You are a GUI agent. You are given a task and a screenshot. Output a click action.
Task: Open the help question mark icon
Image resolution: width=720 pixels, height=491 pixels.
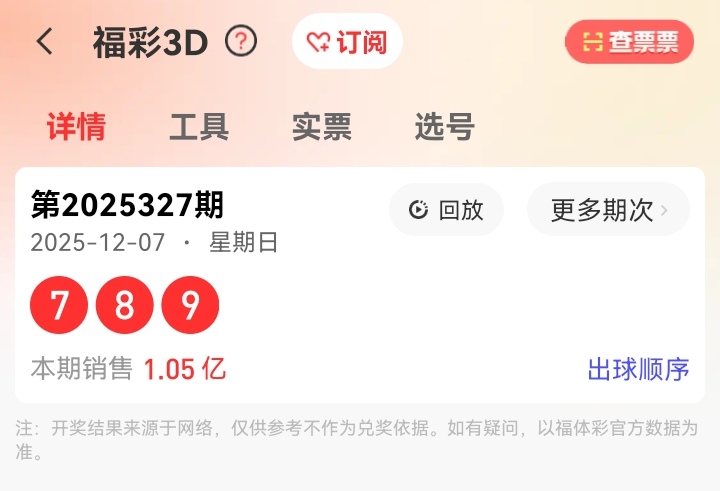241,42
